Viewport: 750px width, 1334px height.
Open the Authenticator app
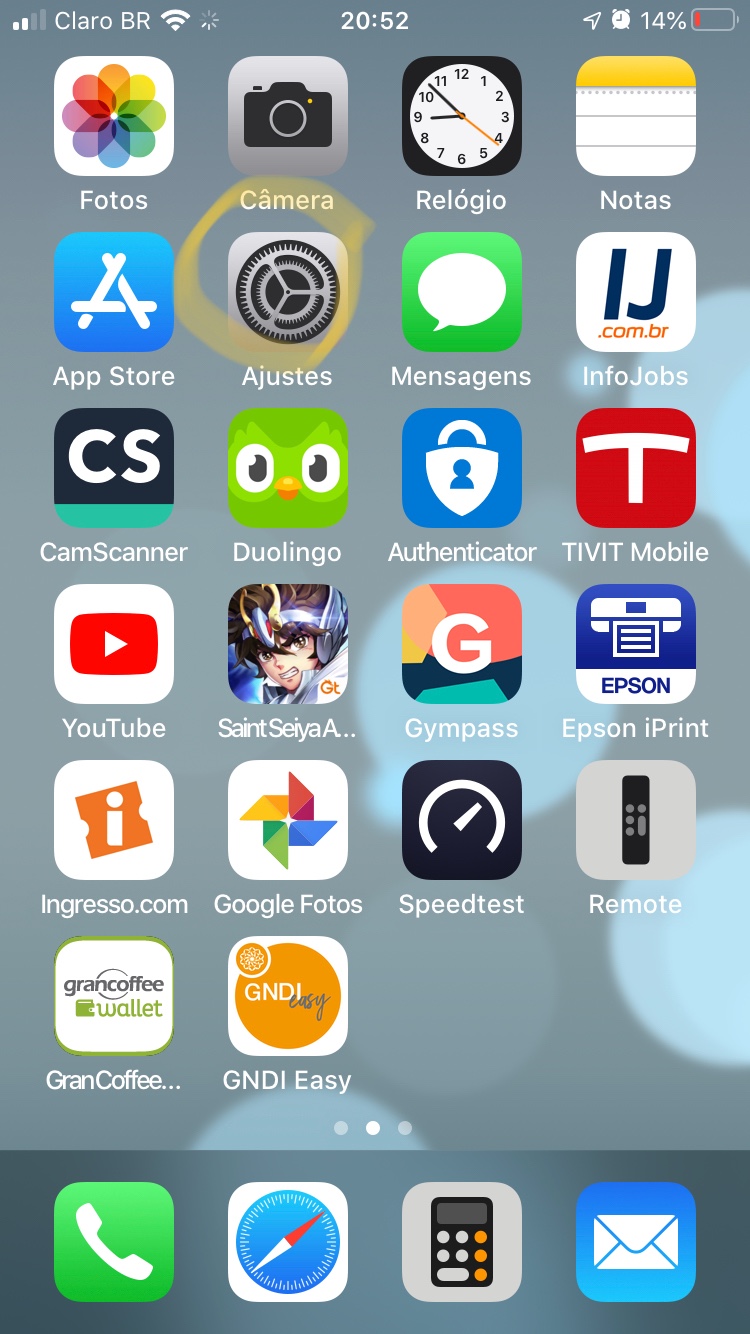coord(462,468)
